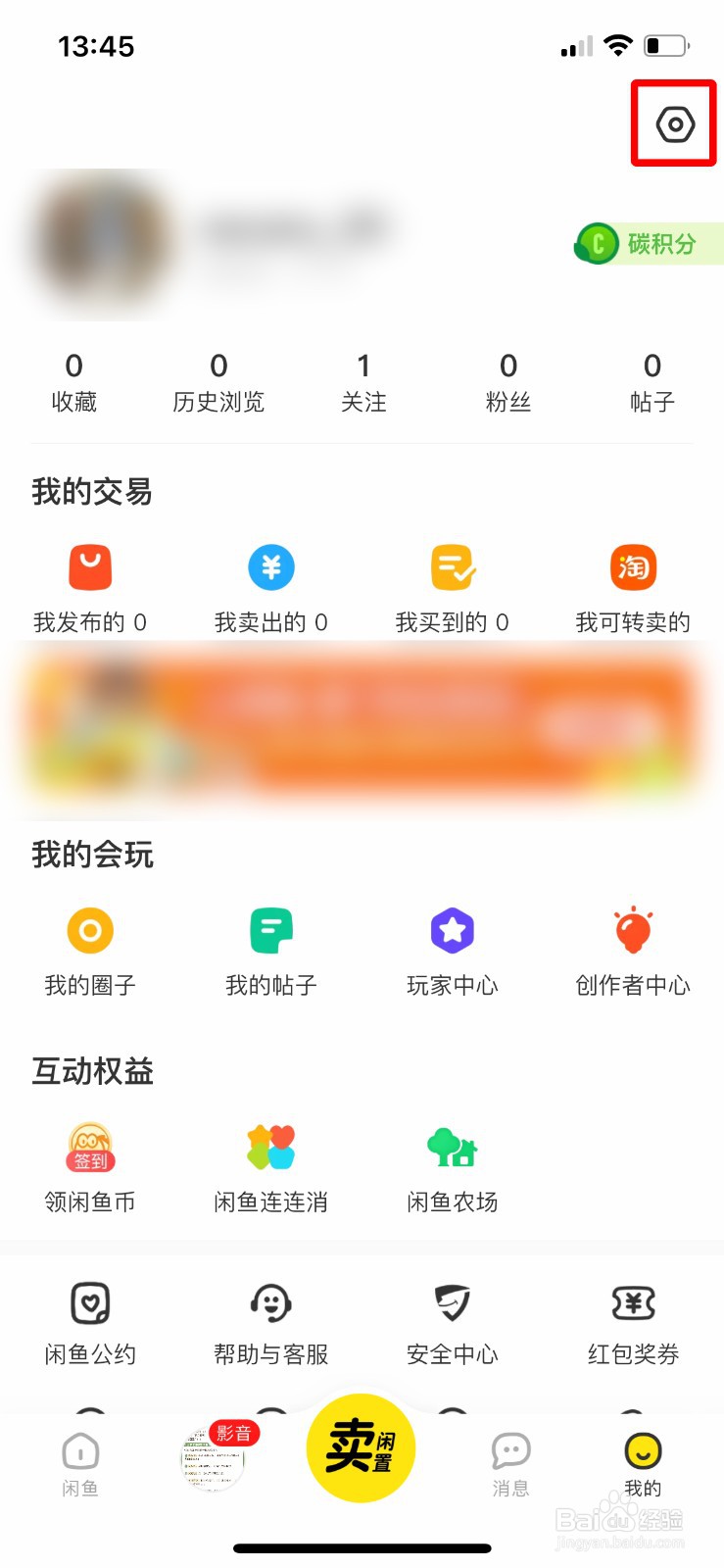Screen dimensions: 724x1568
Task: Open 创作者中心 (Creator Center) icon
Action: coord(632,930)
